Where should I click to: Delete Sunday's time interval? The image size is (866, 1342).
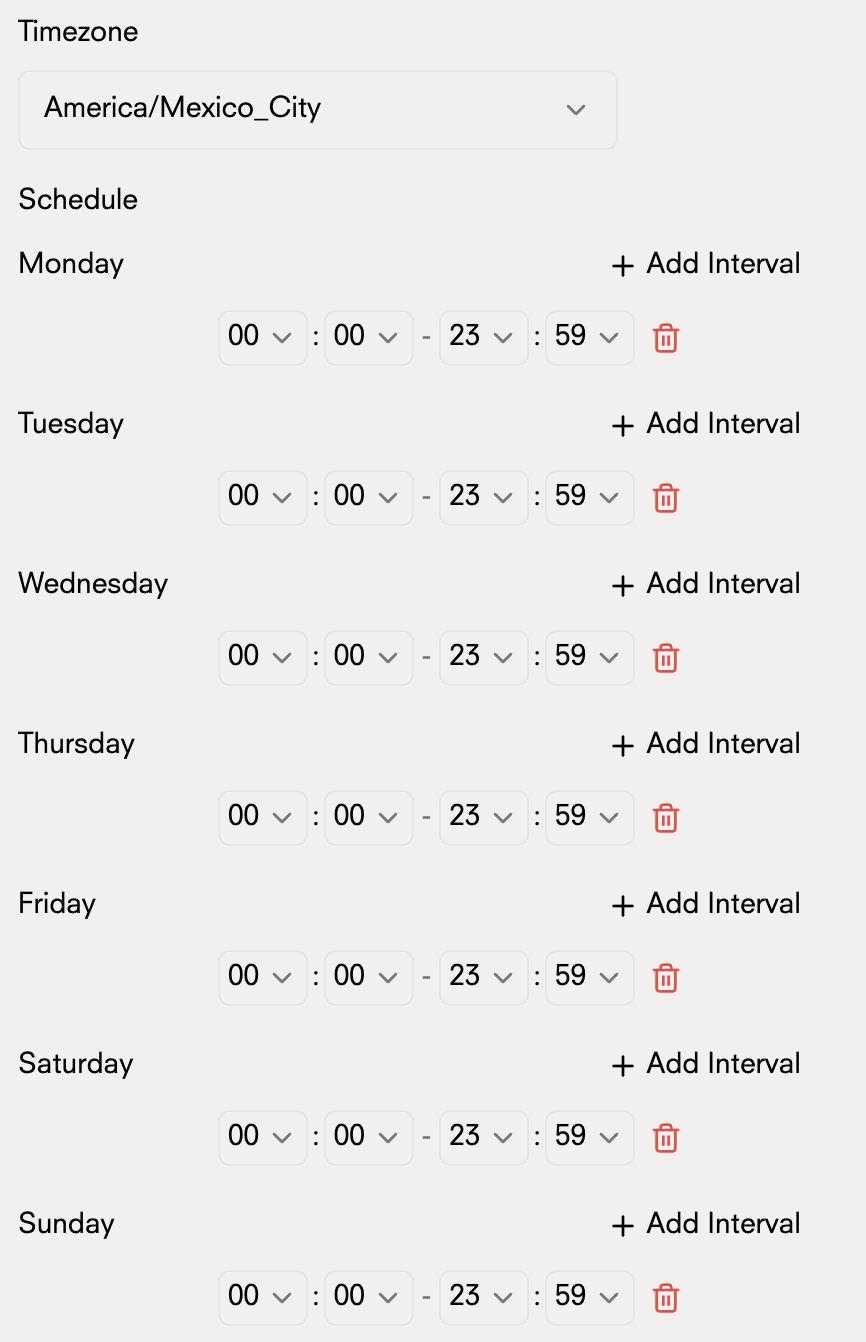666,1298
